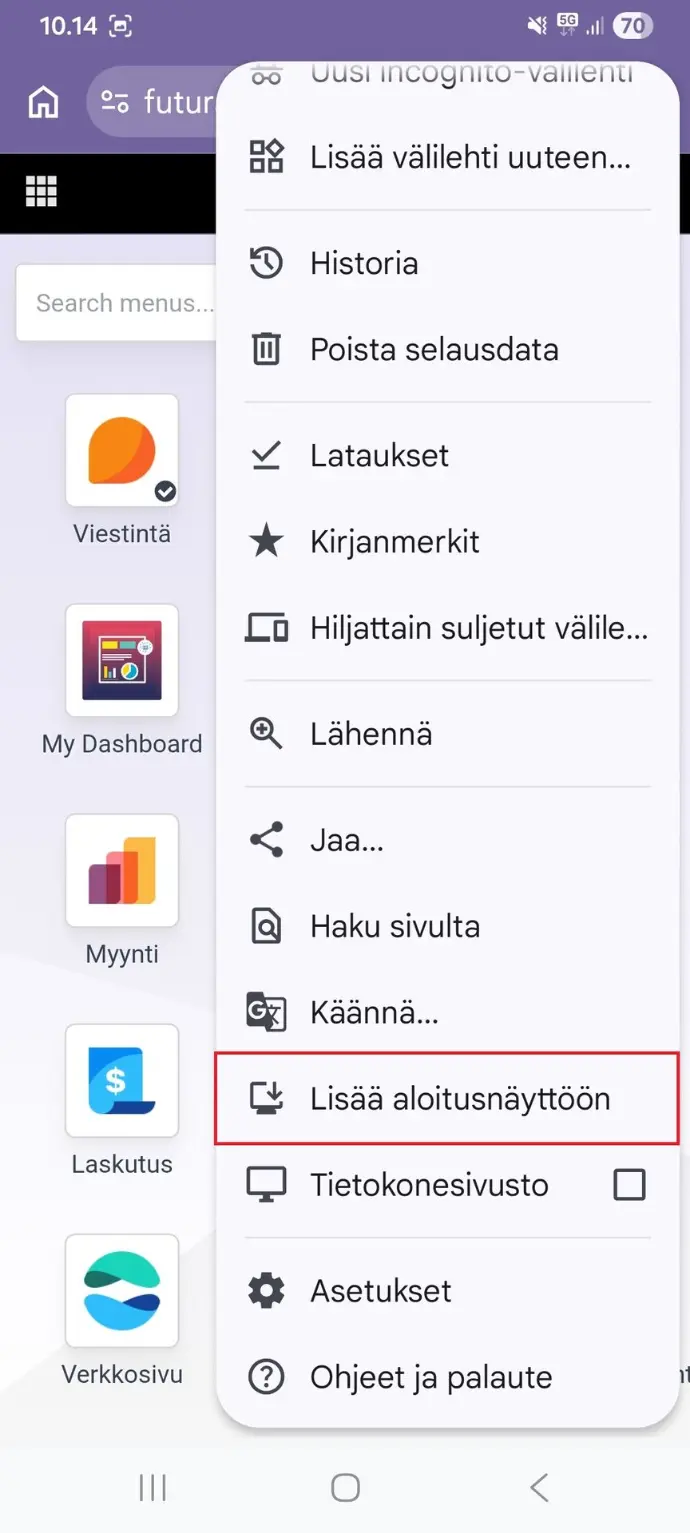This screenshot has width=690, height=1533.
Task: Open the Viestintä app
Action: click(x=122, y=451)
